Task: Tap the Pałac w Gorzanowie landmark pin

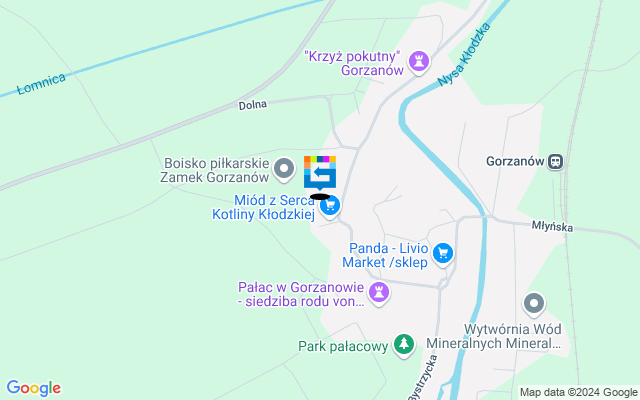Action: click(x=379, y=292)
